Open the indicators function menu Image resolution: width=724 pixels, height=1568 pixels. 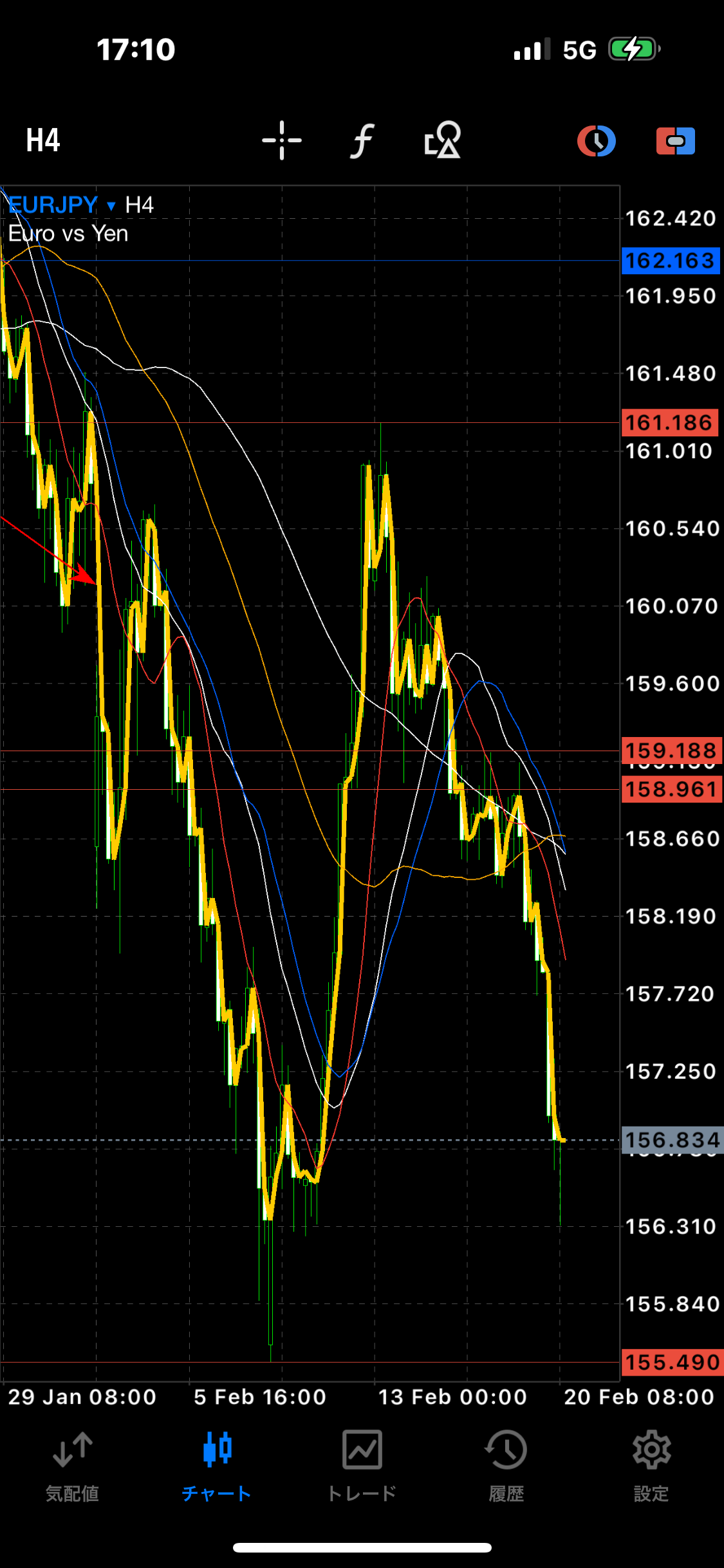point(362,140)
